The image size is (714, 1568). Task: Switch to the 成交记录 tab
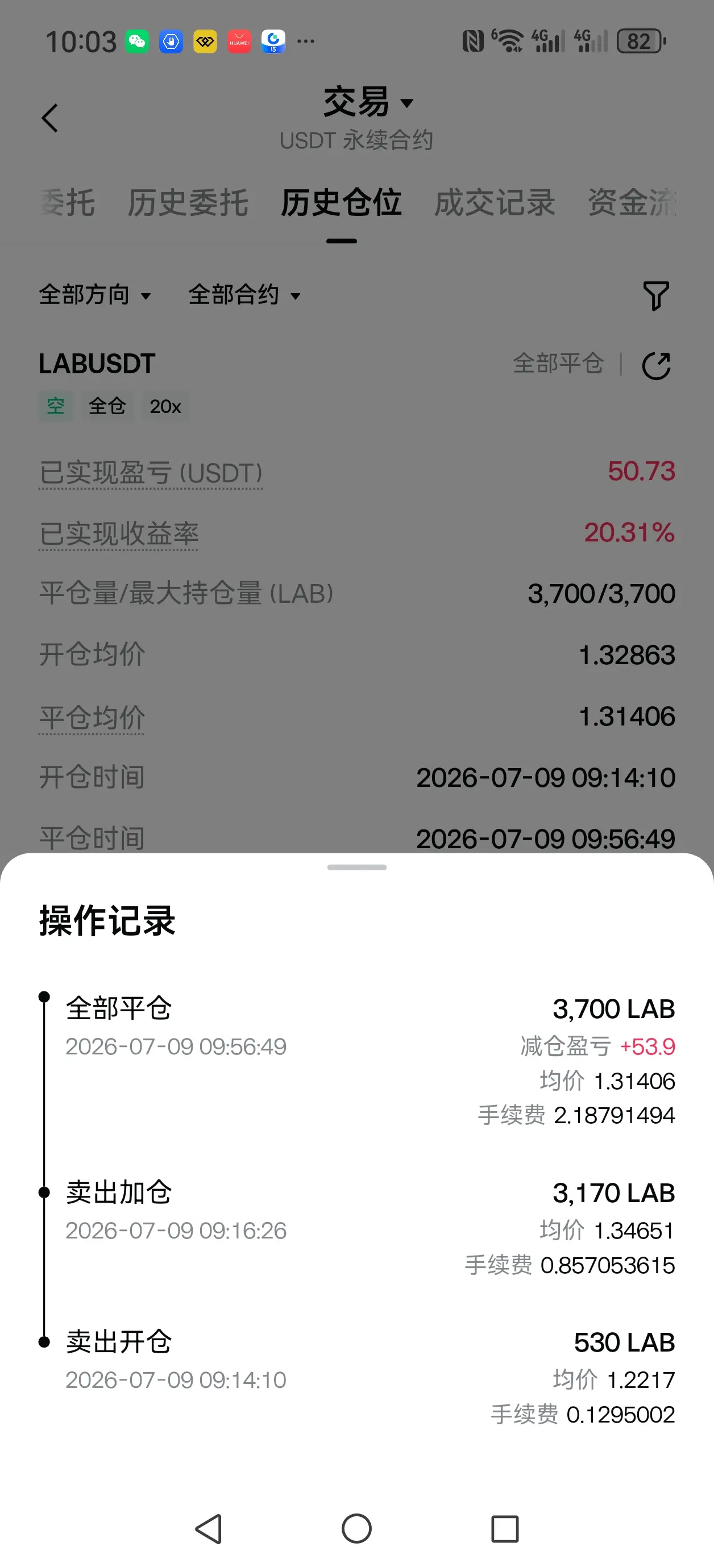tap(494, 203)
